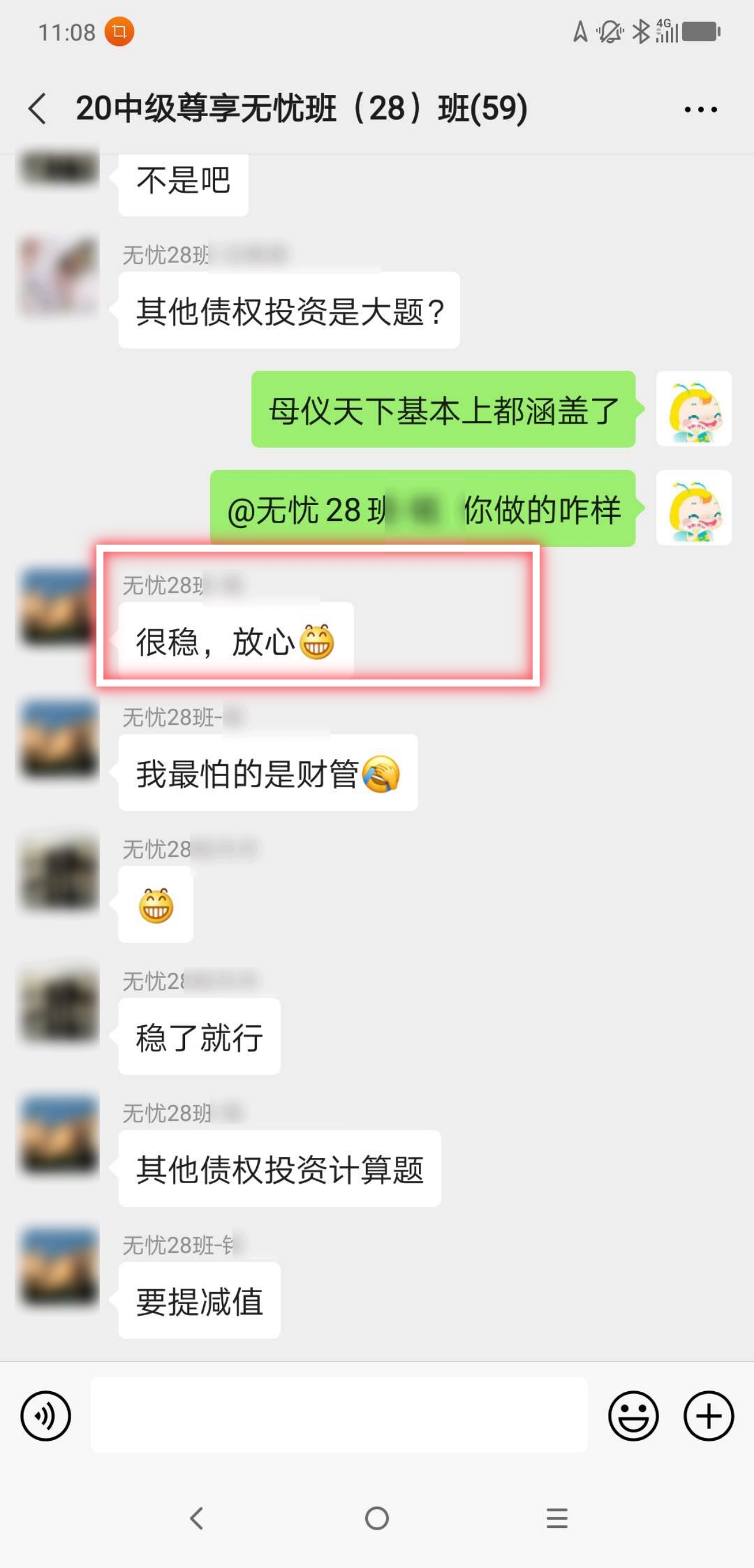
Task: Tap the message text field
Action: click(x=339, y=1415)
